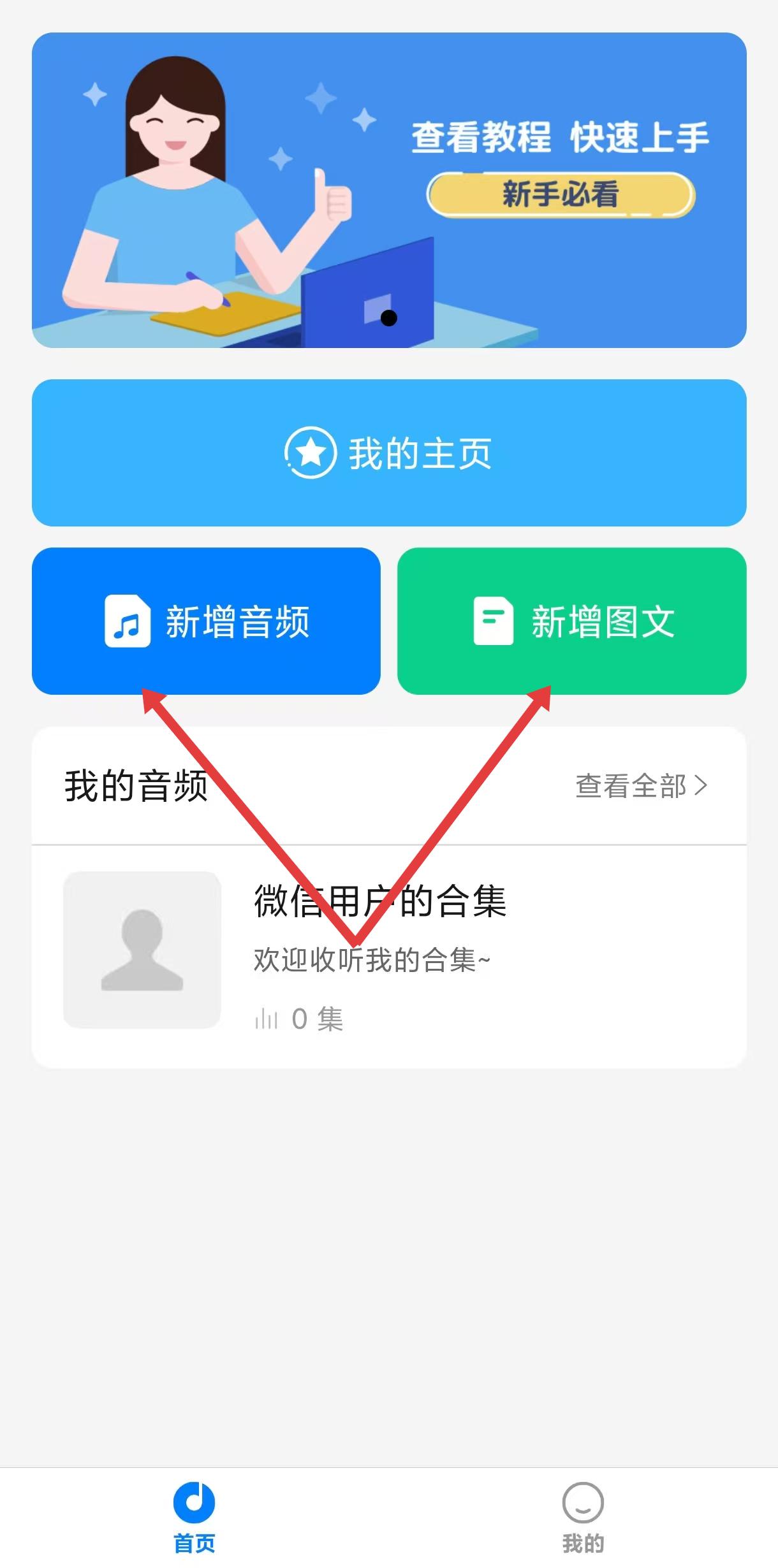Open the 微信用户的合集 collection
Image resolution: width=778 pixels, height=1568 pixels.
pyautogui.click(x=389, y=950)
